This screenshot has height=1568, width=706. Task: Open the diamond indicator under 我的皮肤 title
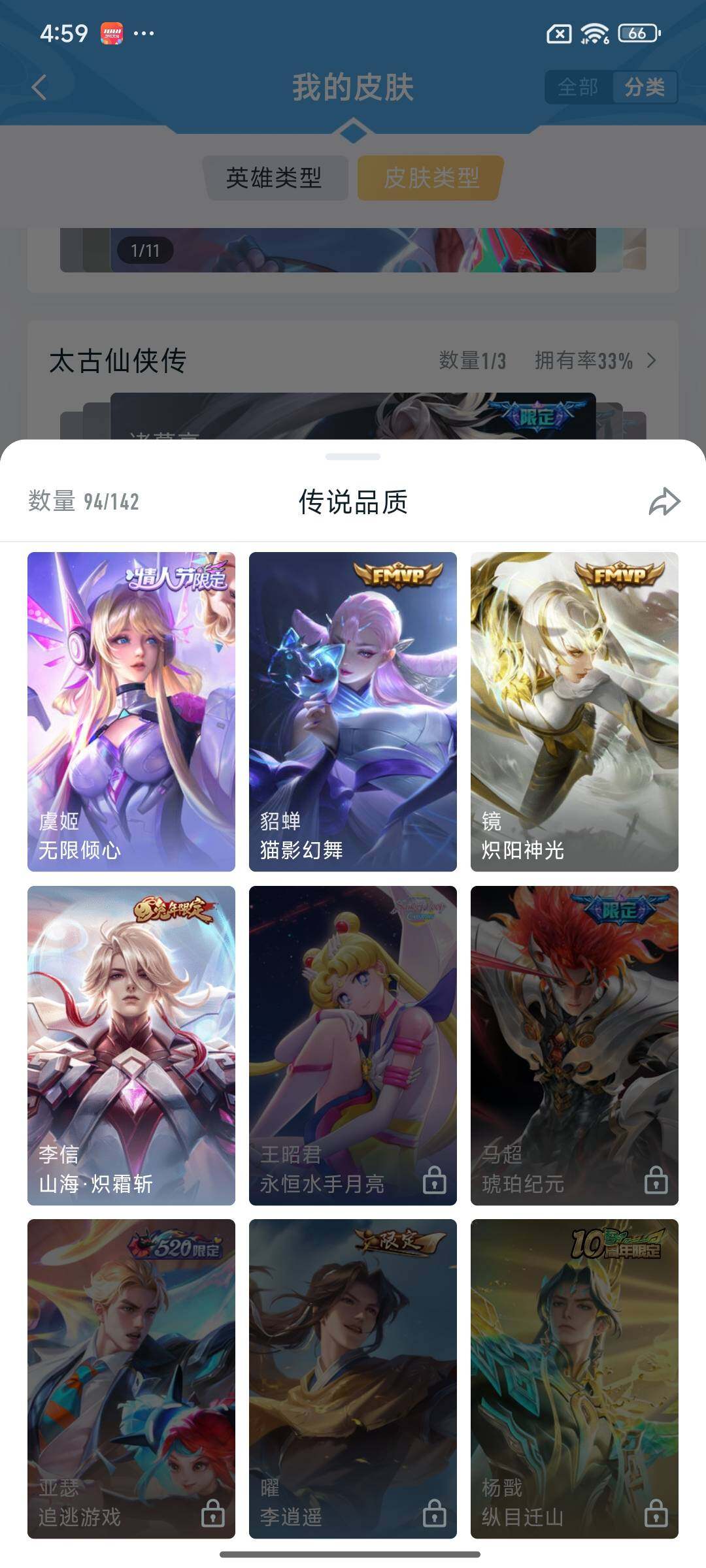pyautogui.click(x=353, y=131)
